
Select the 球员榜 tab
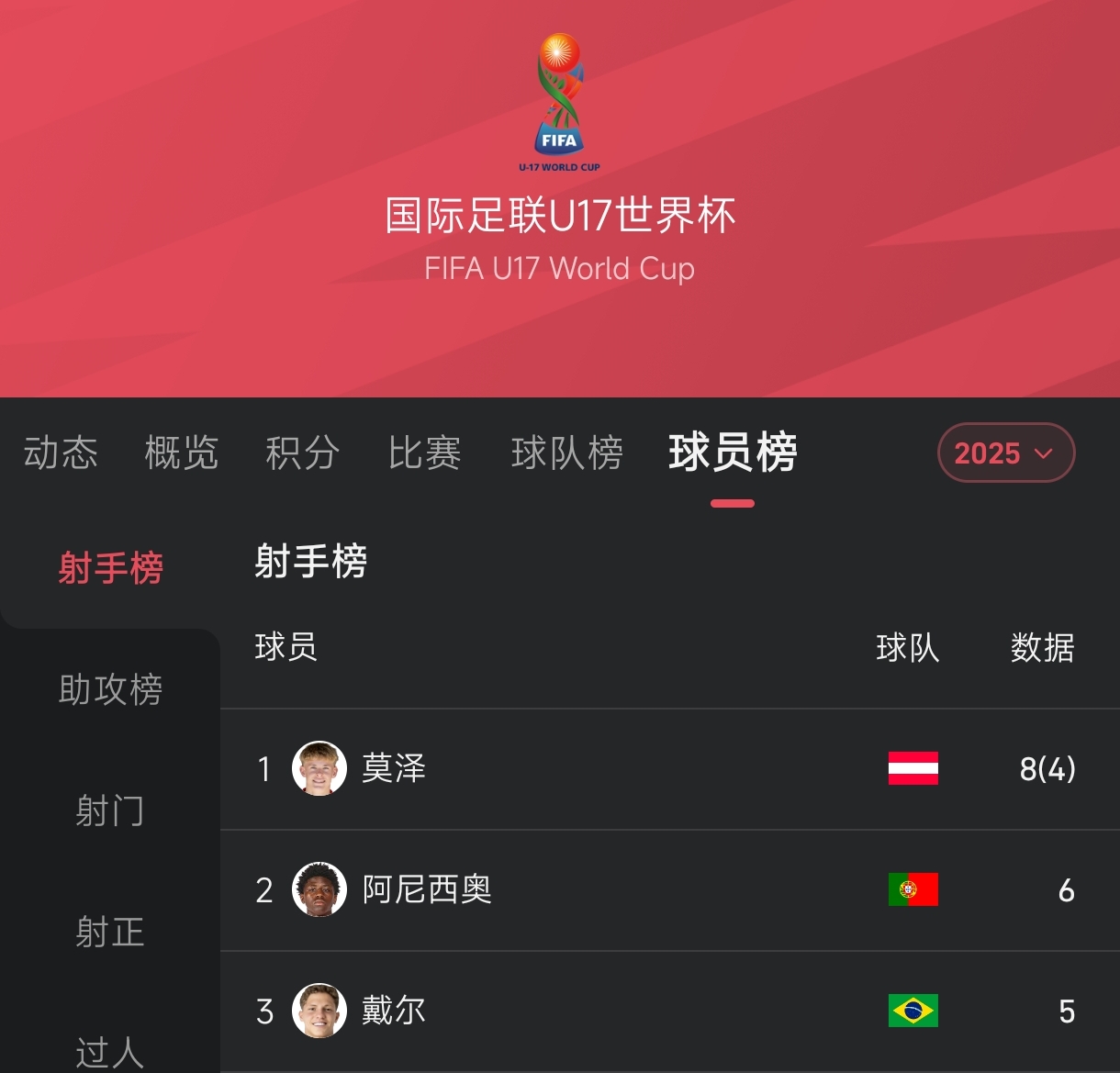tap(733, 453)
